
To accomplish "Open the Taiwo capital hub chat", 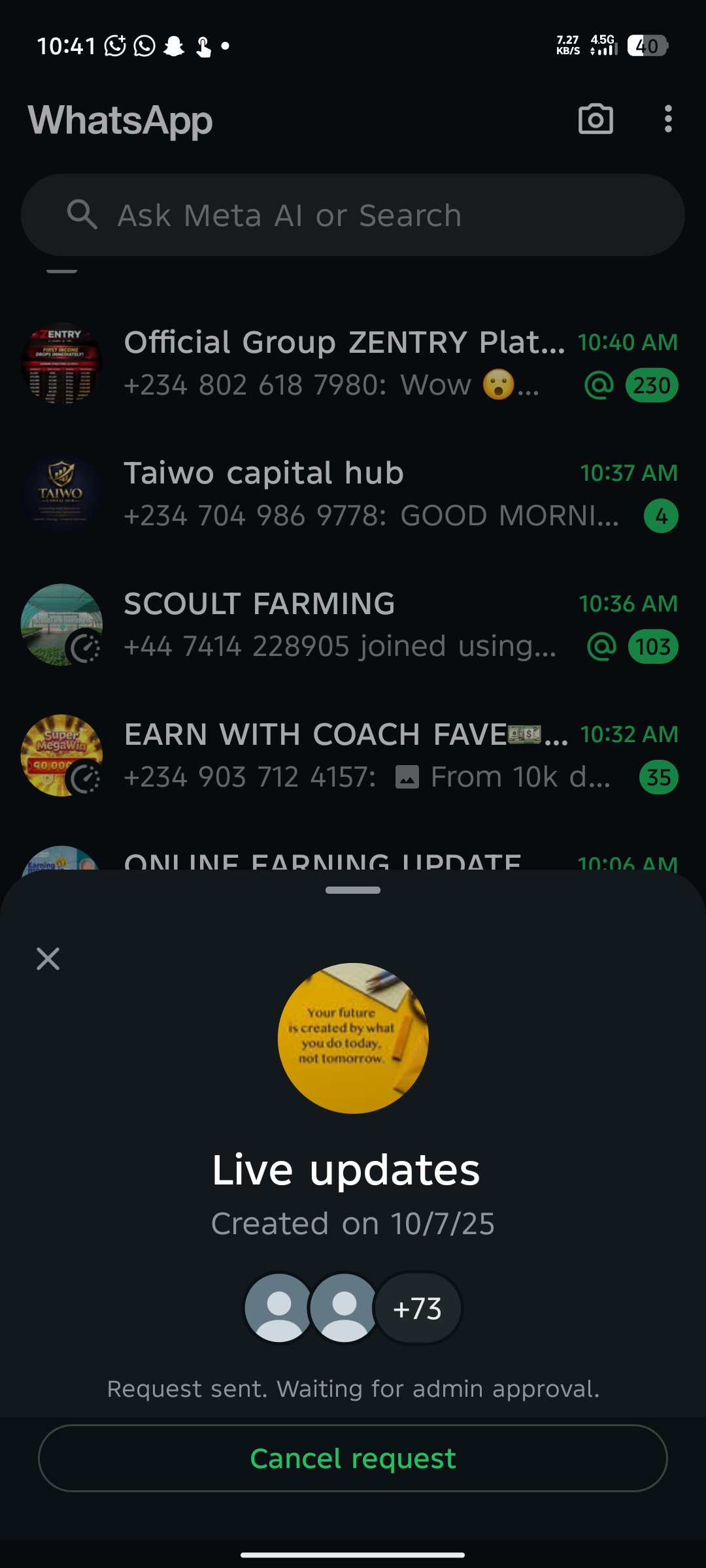I will tap(353, 494).
